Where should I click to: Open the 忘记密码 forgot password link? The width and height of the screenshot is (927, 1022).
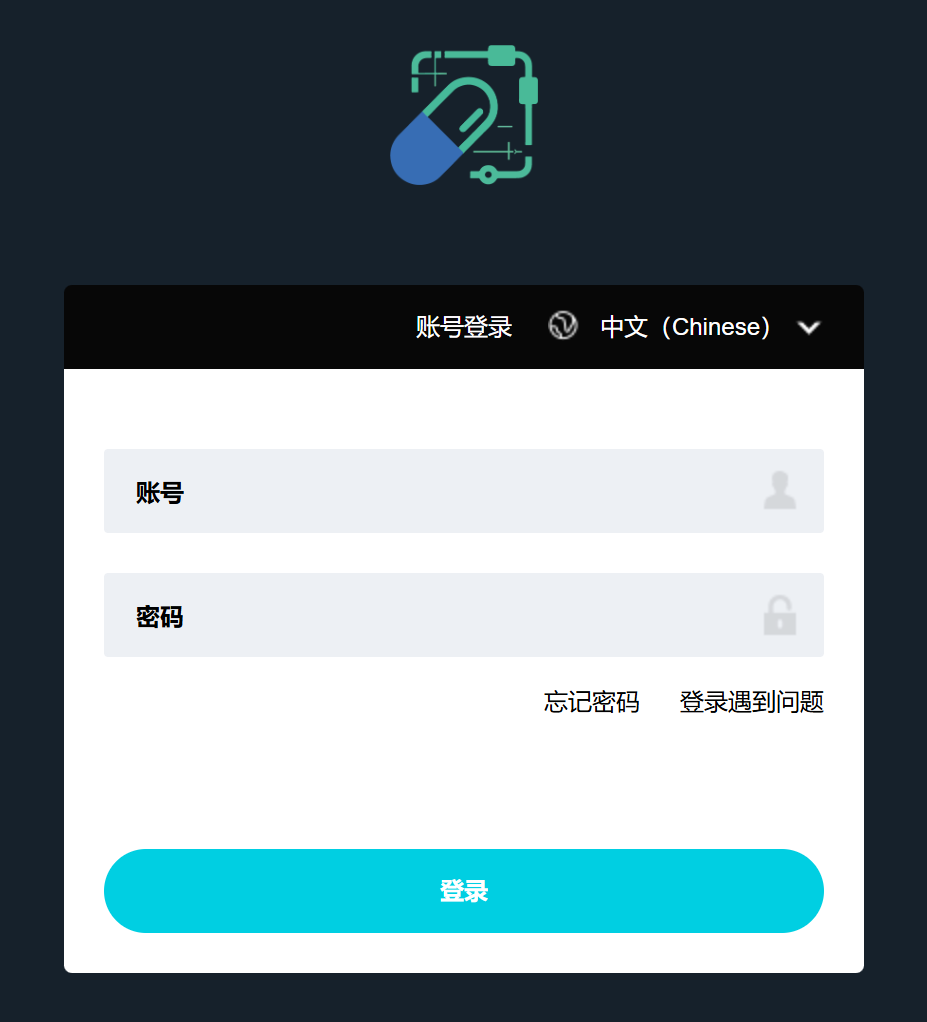coord(591,702)
